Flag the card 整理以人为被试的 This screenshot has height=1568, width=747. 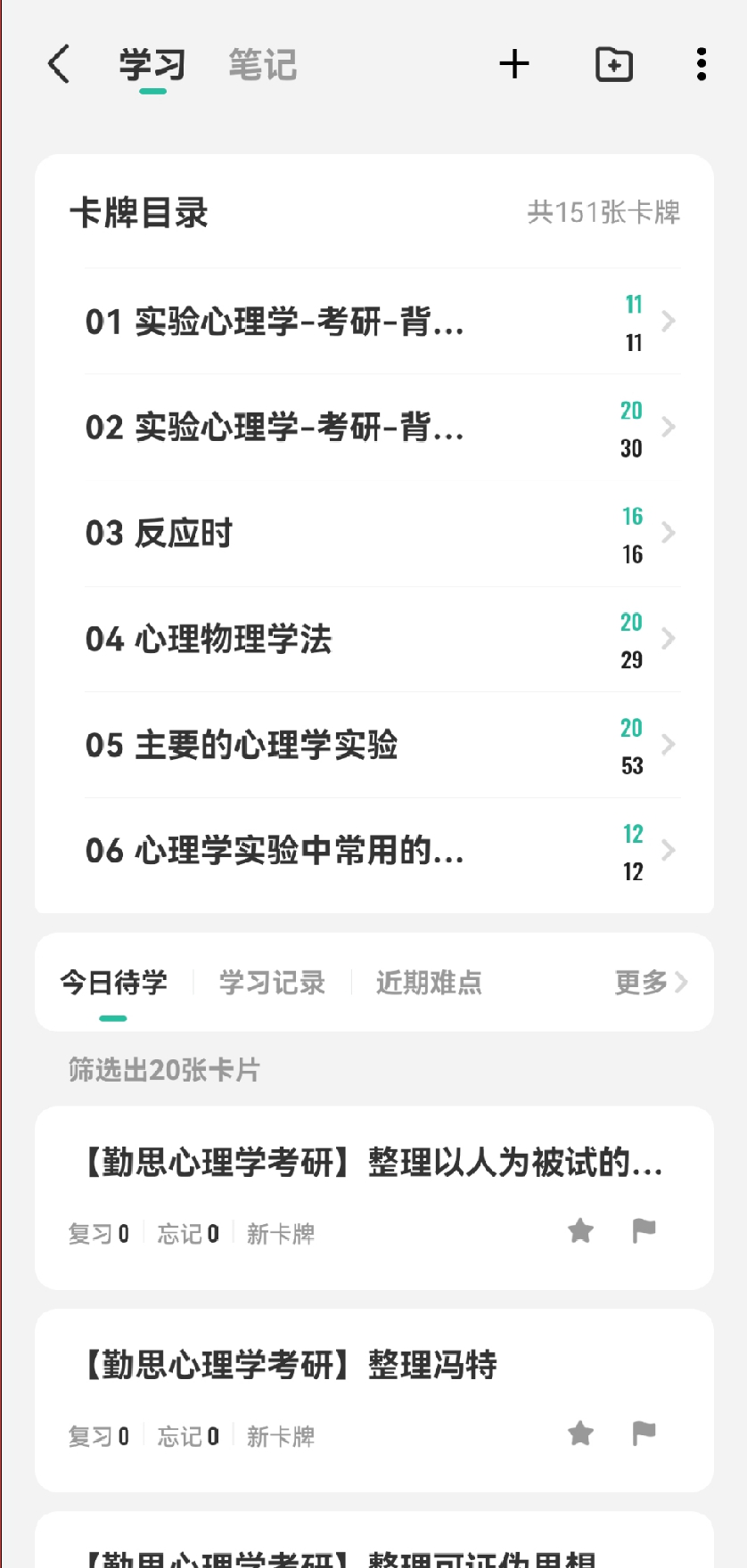pos(644,1231)
